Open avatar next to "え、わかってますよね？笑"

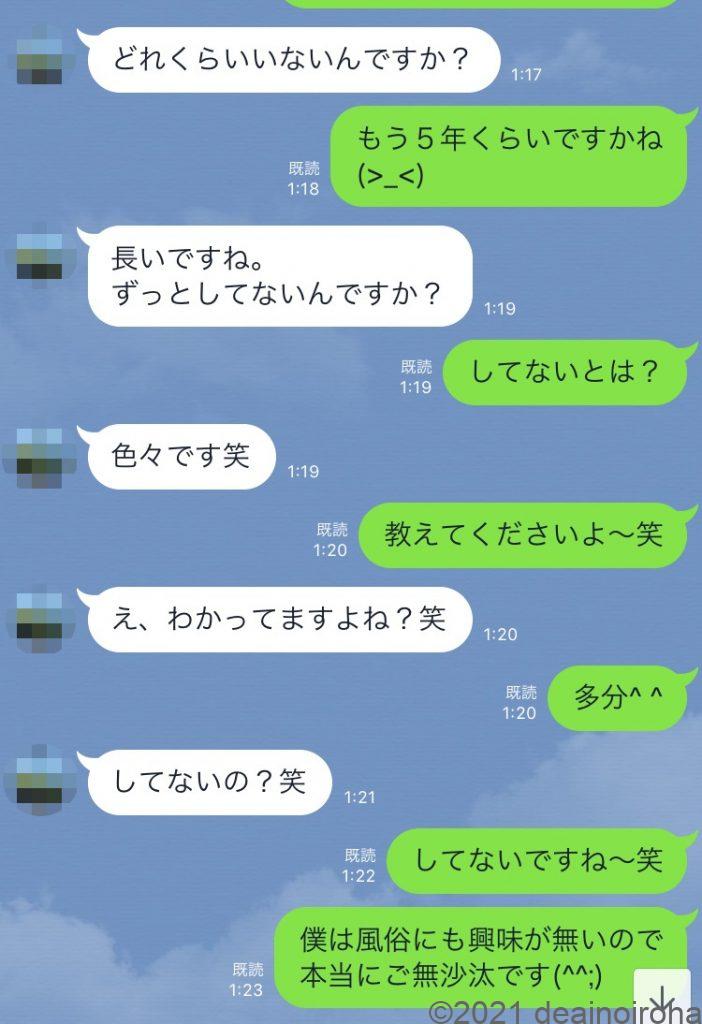(x=40, y=617)
